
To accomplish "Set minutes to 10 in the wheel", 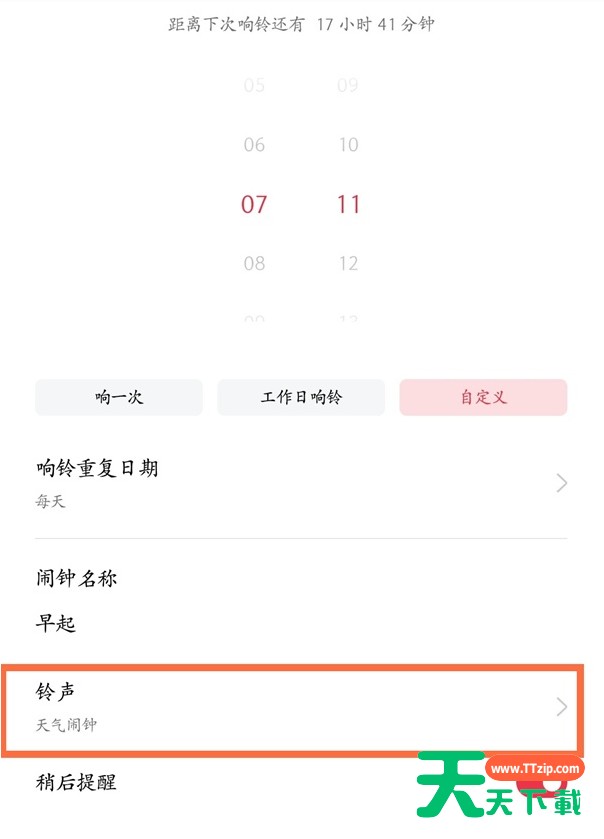I will [x=347, y=145].
